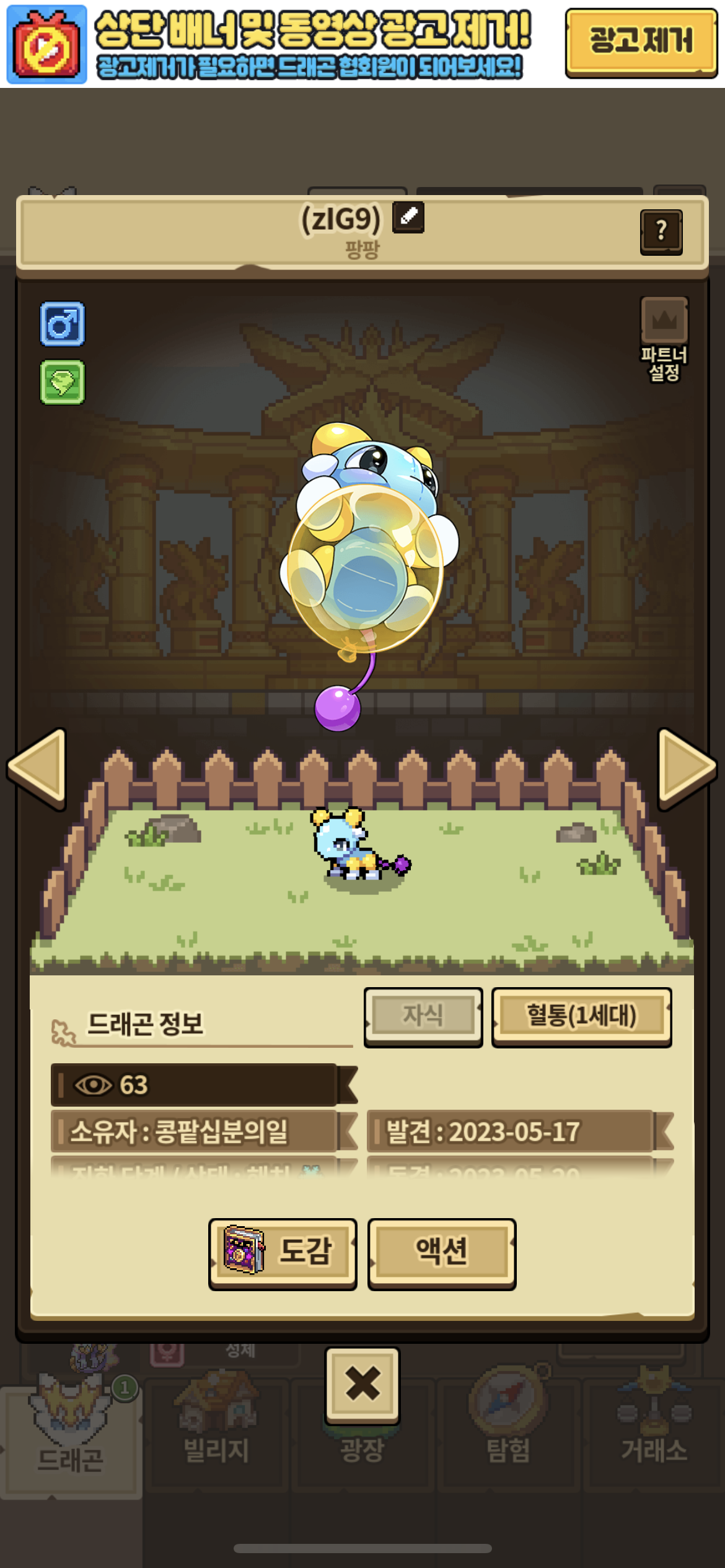The image size is (725, 1568).
Task: Tap the blue male gender icon
Action: point(63,324)
